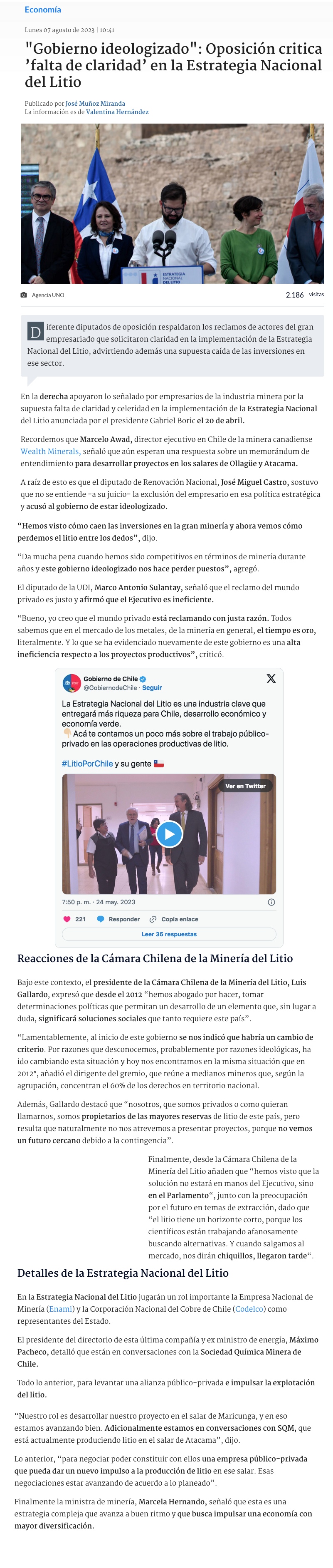Open the @GobiernodeChile handle

(110, 687)
